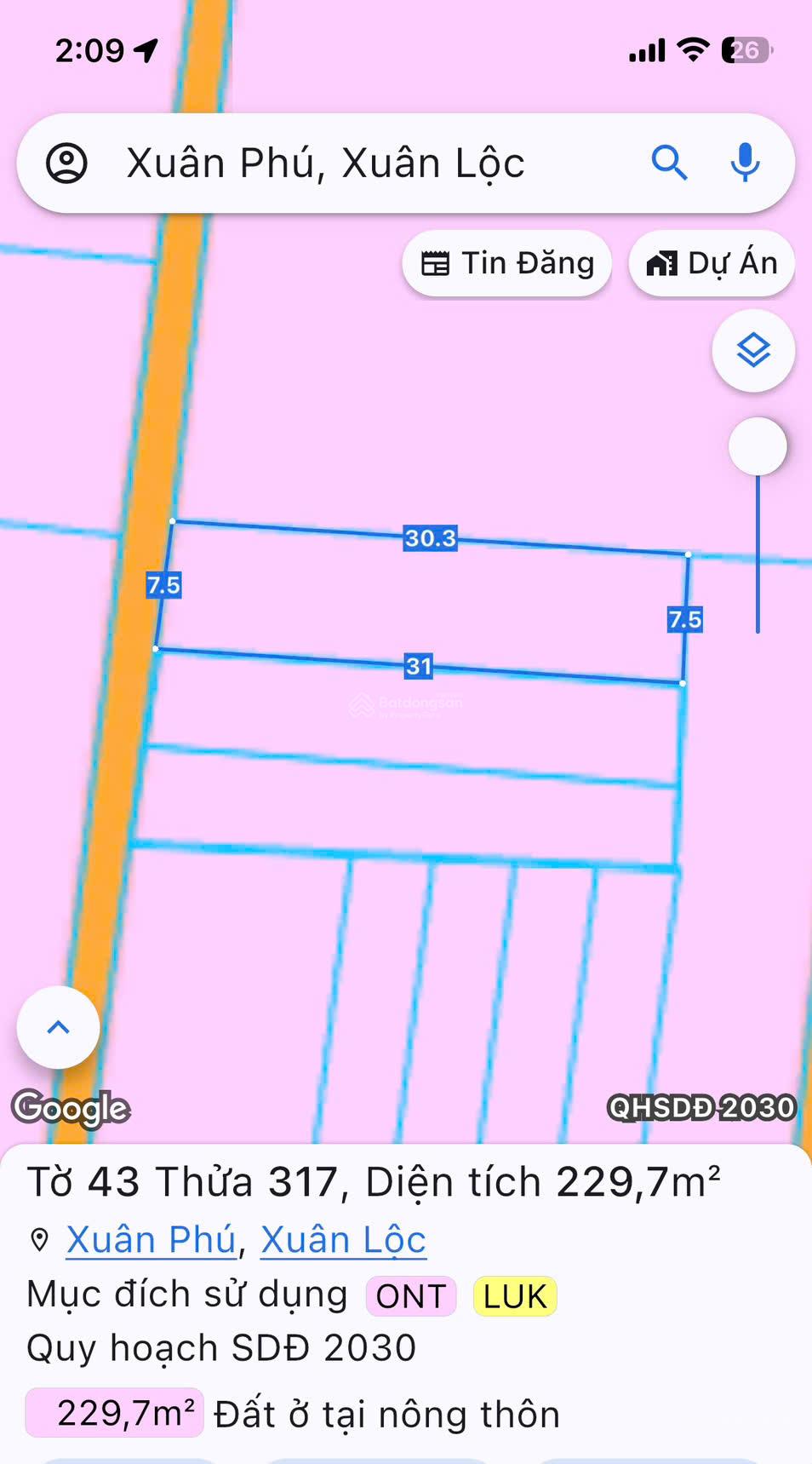812x1464 pixels.
Task: Follow the Xuân Lộc link
Action: [x=343, y=1240]
